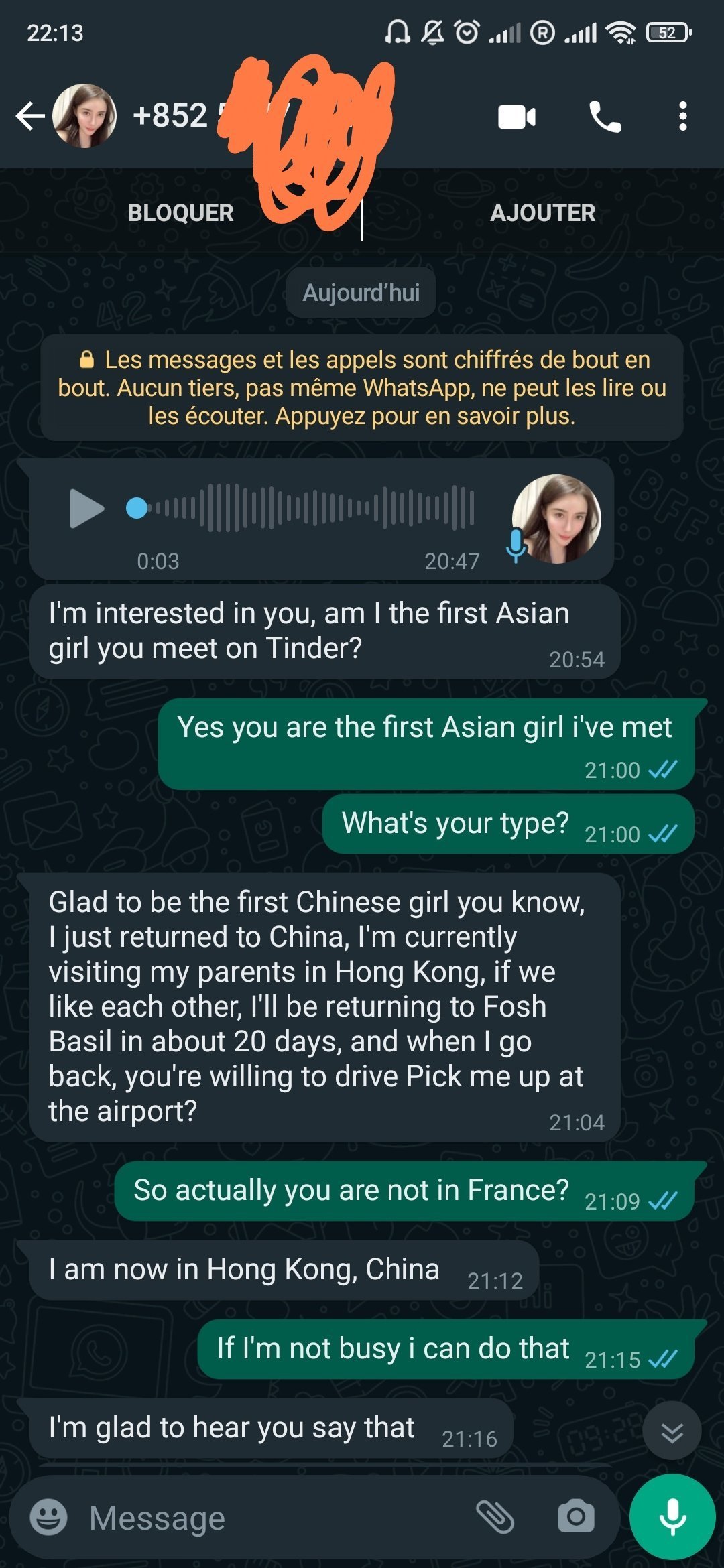The height and width of the screenshot is (1568, 724).
Task: Start a voice call
Action: pyautogui.click(x=605, y=117)
